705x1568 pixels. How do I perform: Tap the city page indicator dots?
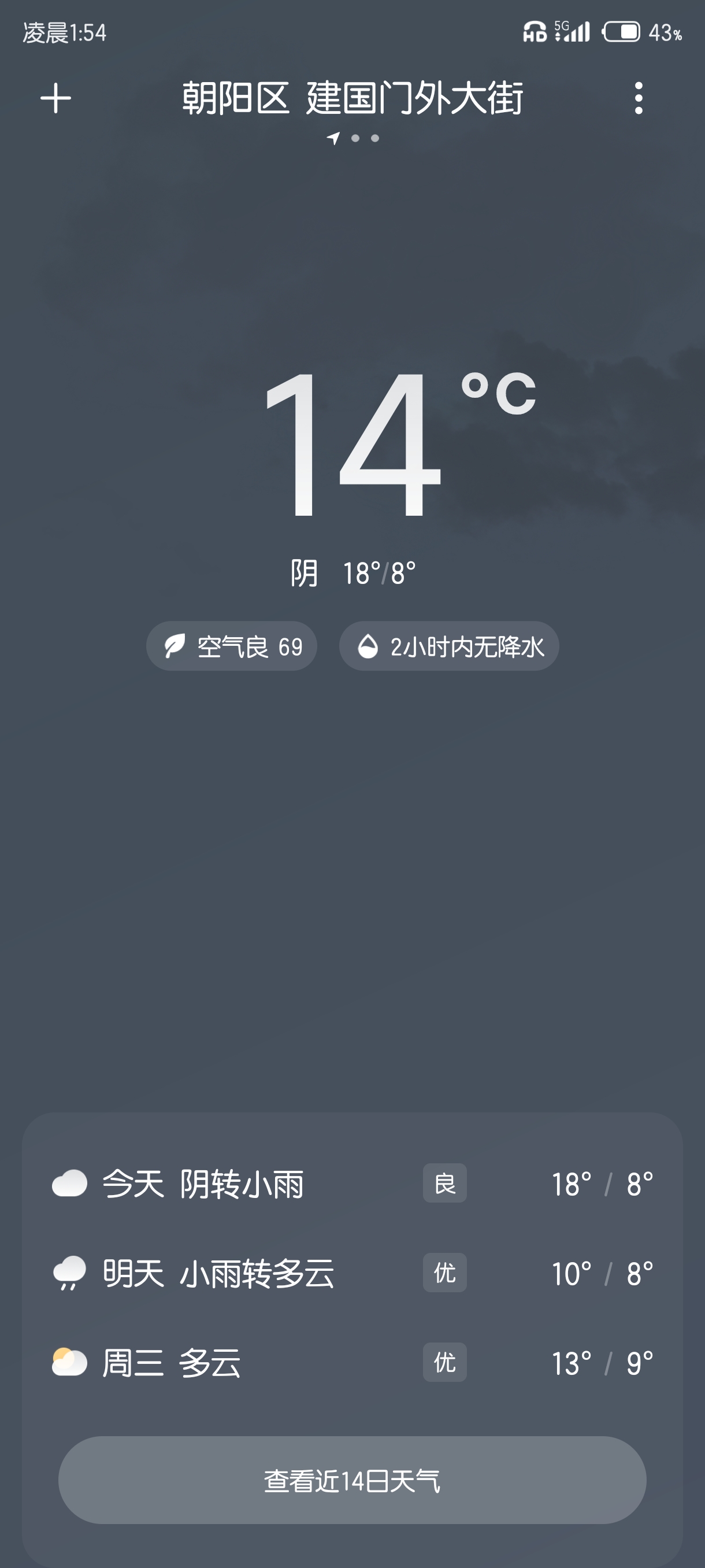click(x=355, y=139)
